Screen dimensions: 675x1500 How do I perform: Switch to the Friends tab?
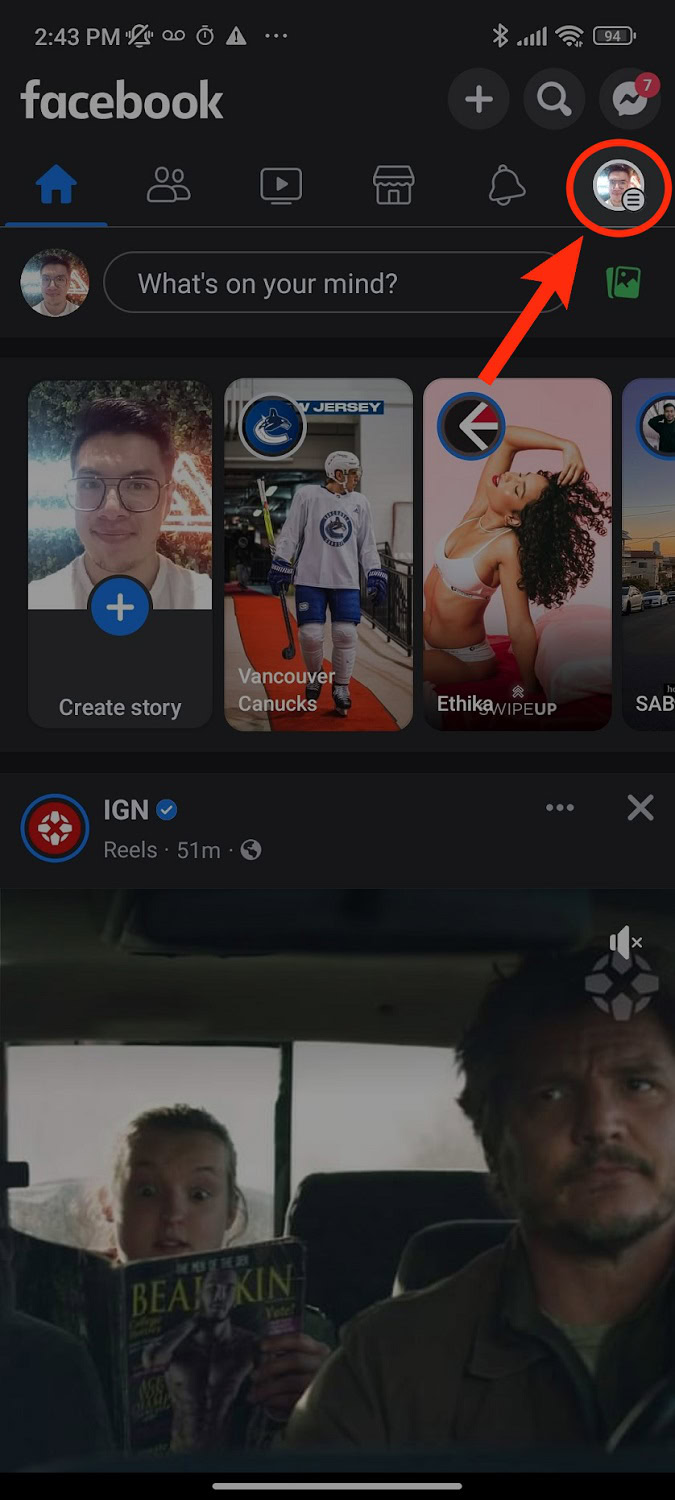point(168,185)
